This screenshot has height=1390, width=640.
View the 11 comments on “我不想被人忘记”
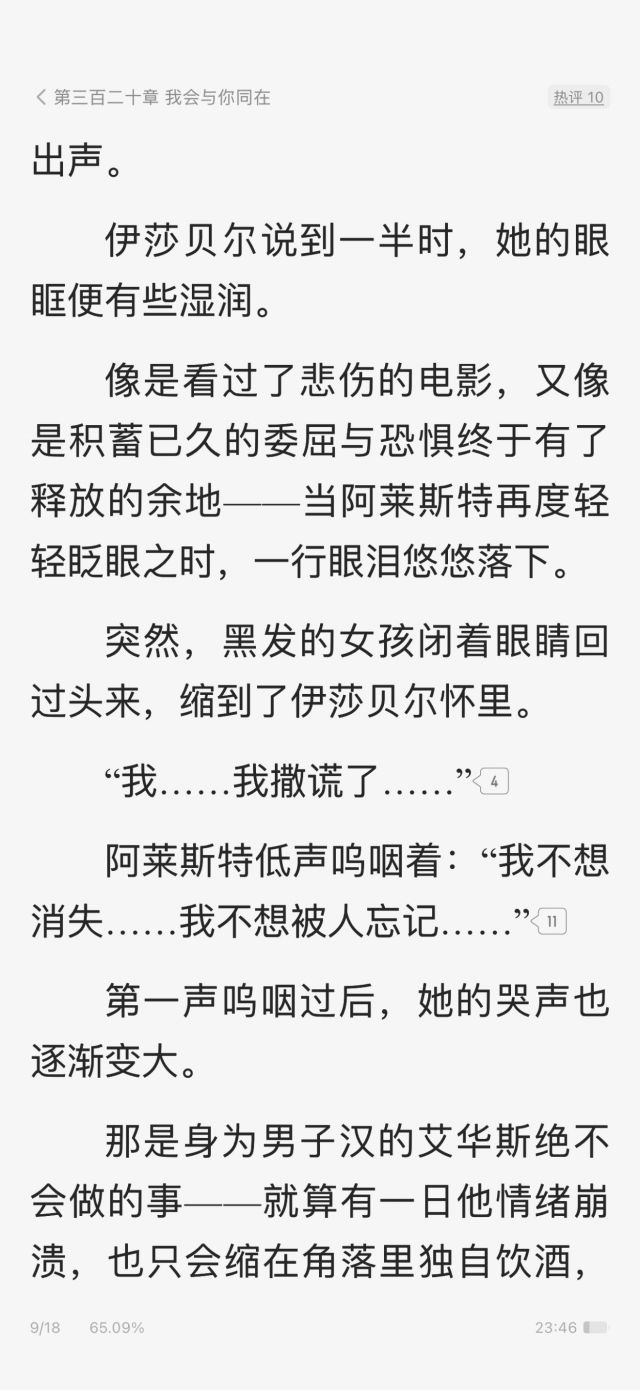click(551, 921)
